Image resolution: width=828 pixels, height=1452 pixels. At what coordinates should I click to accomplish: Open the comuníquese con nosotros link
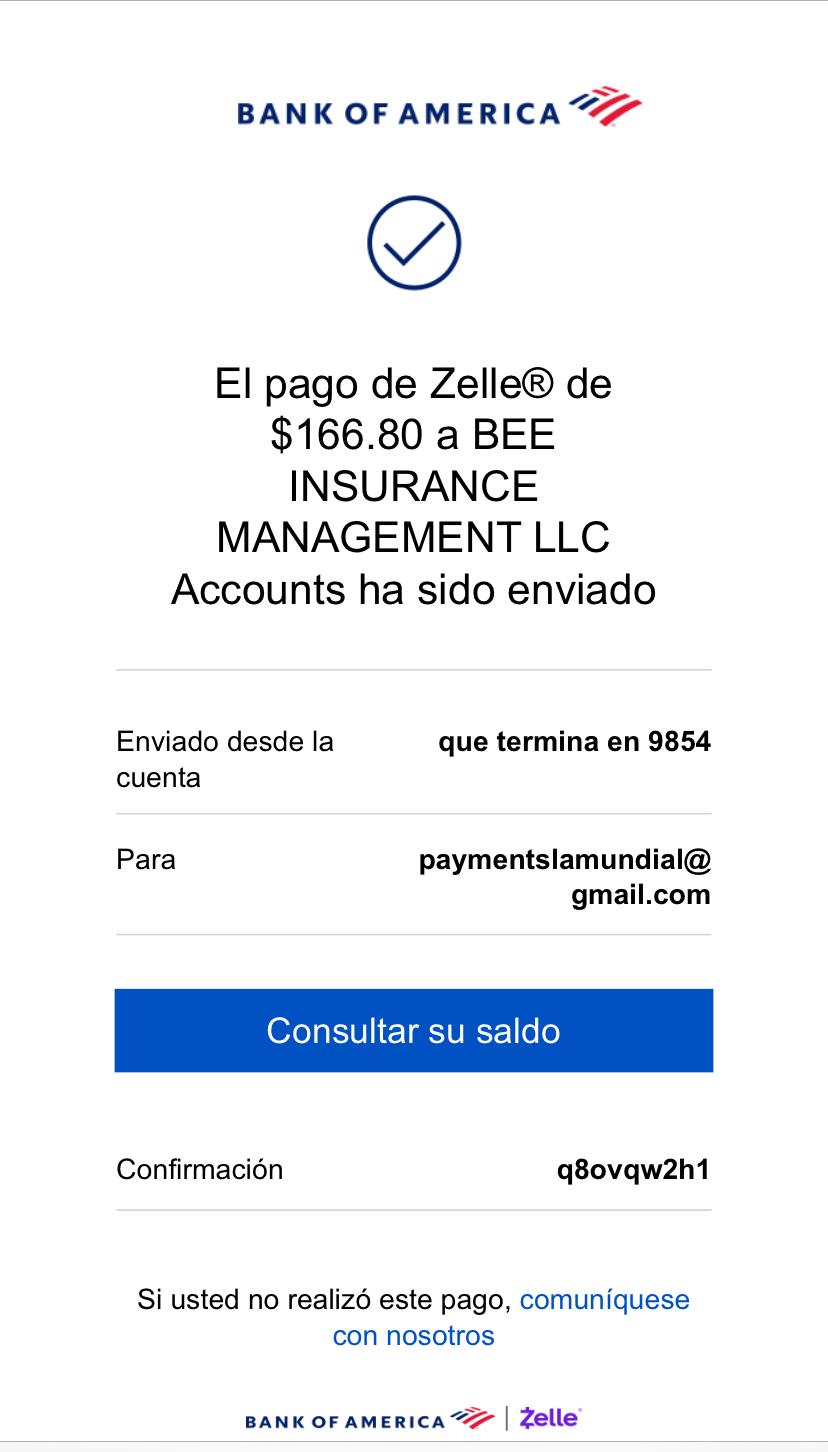click(604, 1300)
